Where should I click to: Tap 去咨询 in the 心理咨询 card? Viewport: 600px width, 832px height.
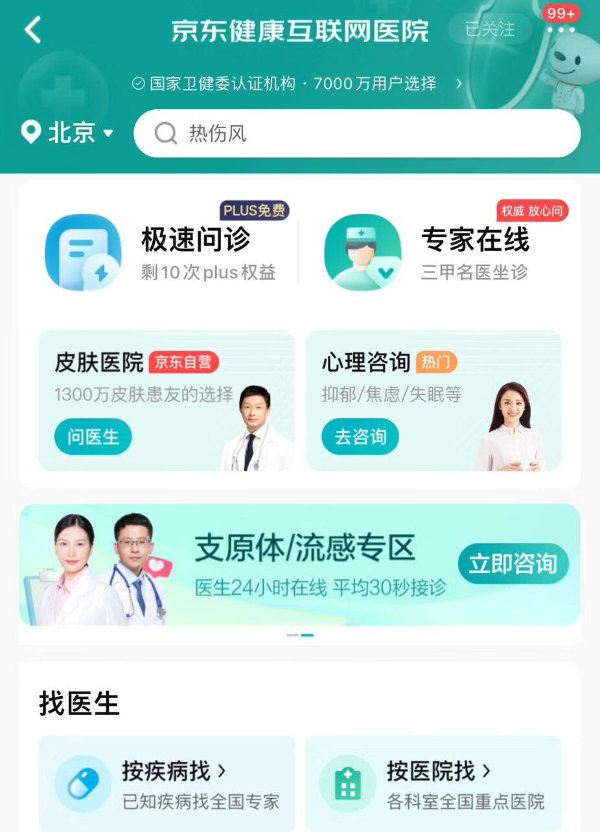tap(360, 437)
